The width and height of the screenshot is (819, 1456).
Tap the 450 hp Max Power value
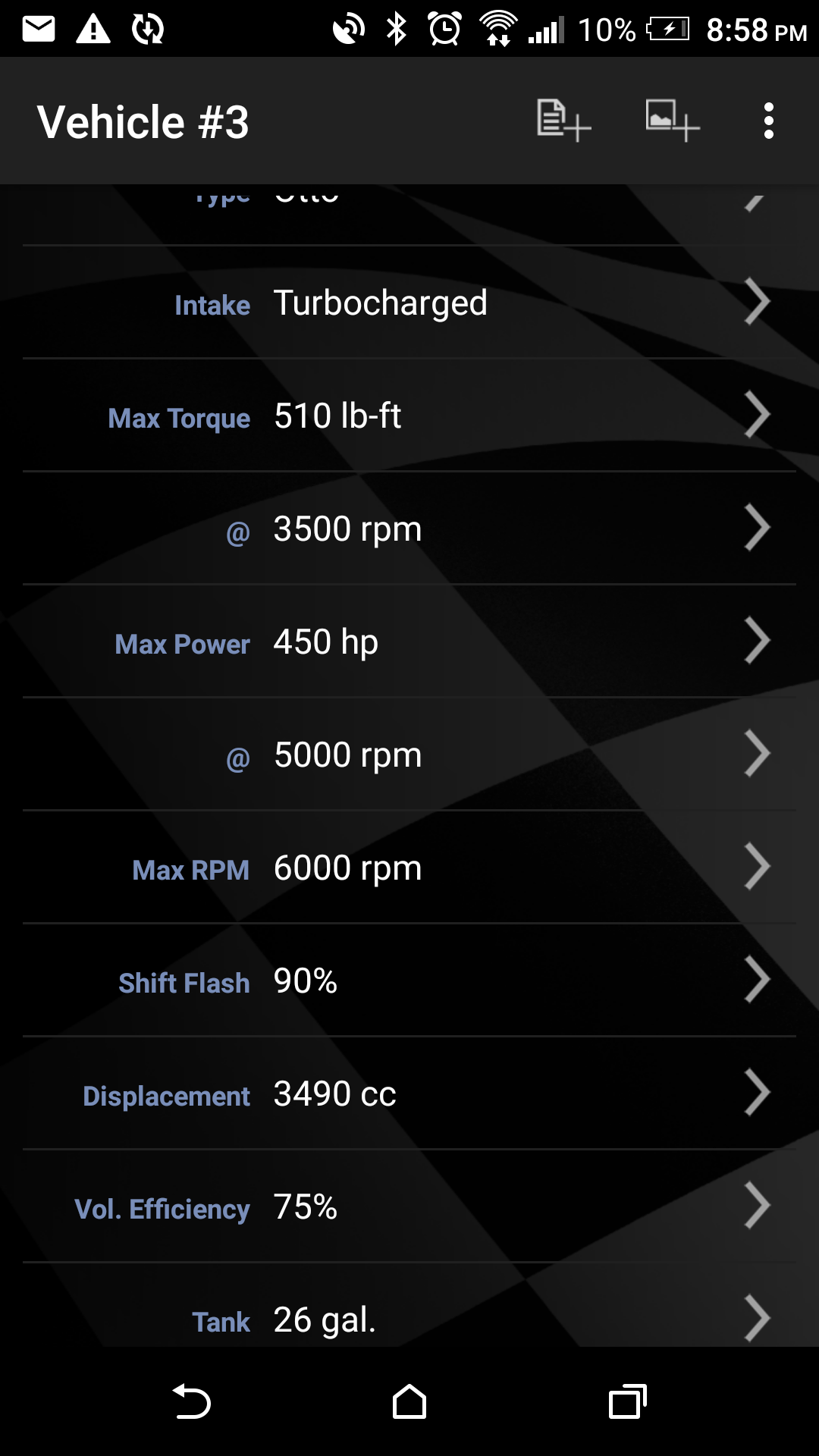[326, 641]
